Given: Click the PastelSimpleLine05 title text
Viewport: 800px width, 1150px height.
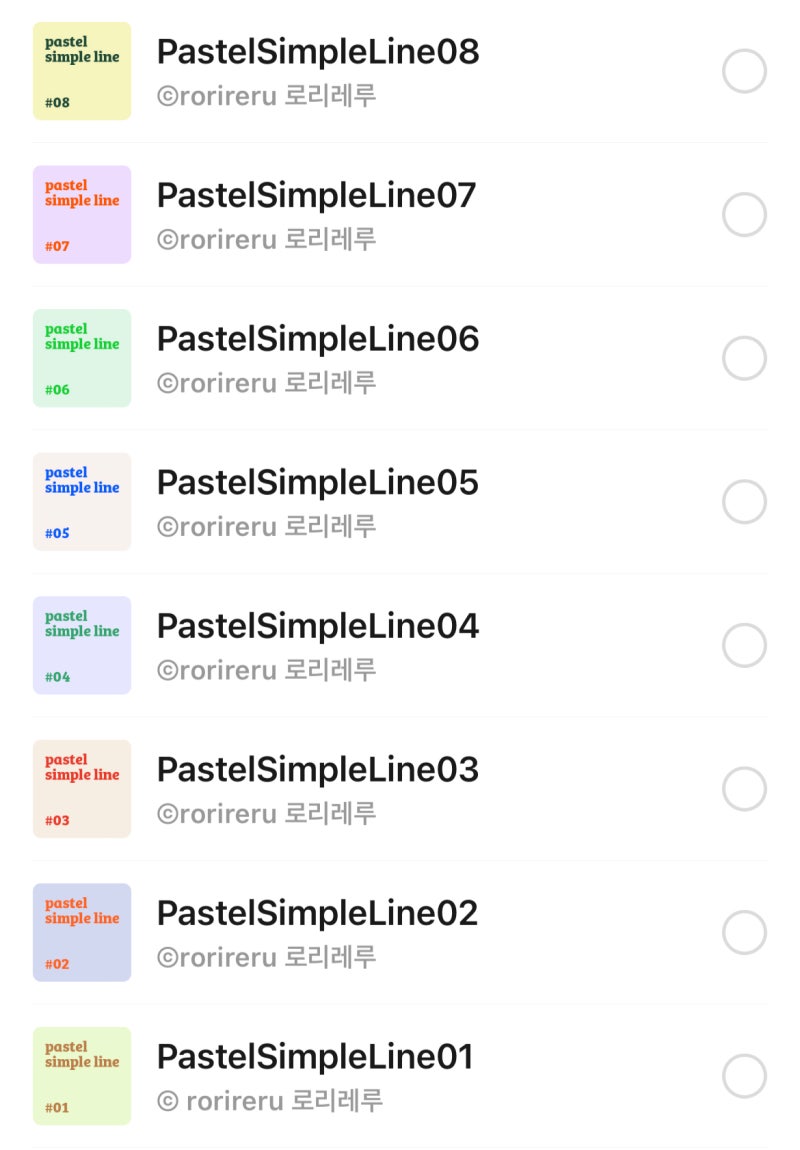Looking at the screenshot, I should (x=317, y=482).
